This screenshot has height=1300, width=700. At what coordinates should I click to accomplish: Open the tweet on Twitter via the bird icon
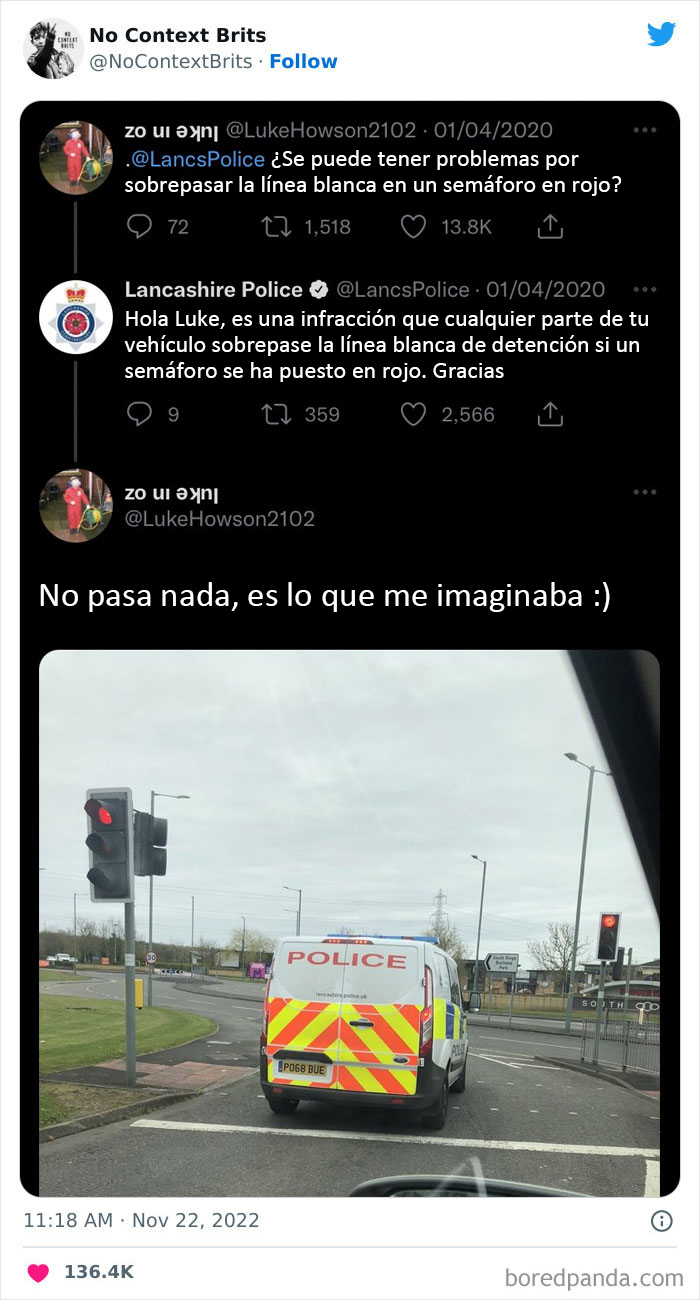661,34
